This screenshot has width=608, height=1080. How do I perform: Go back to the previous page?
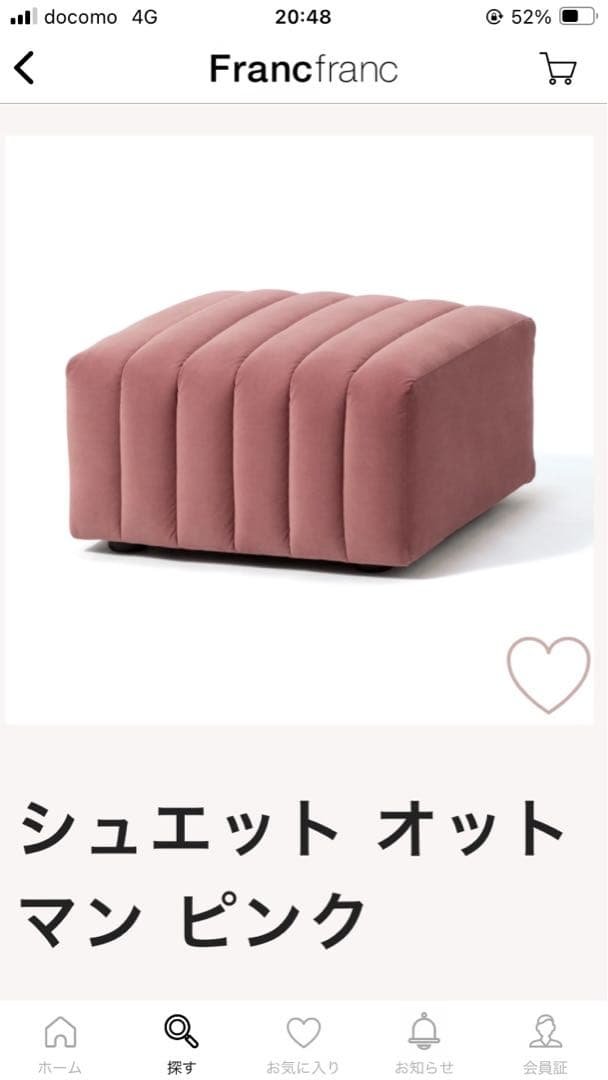25,68
